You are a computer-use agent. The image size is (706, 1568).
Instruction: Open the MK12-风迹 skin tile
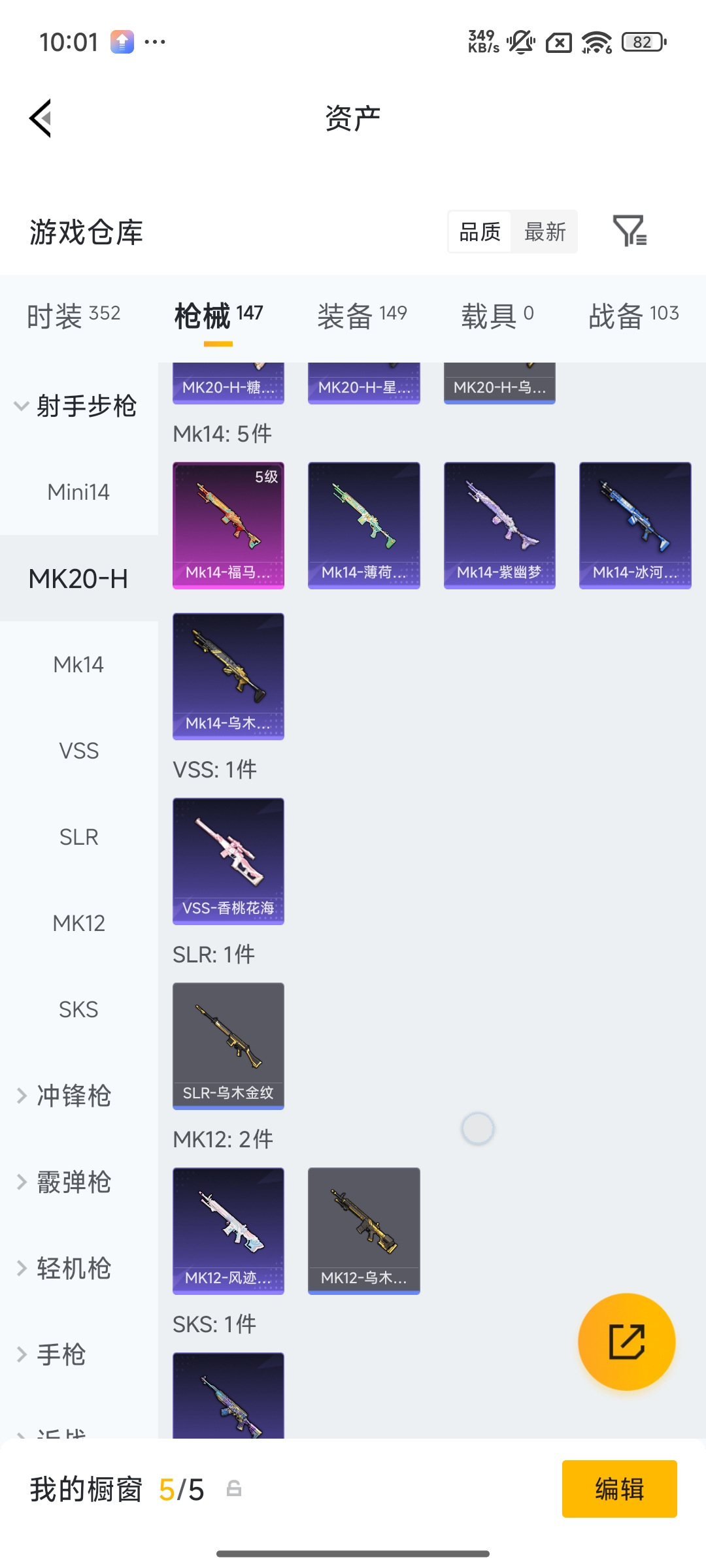pyautogui.click(x=228, y=1230)
